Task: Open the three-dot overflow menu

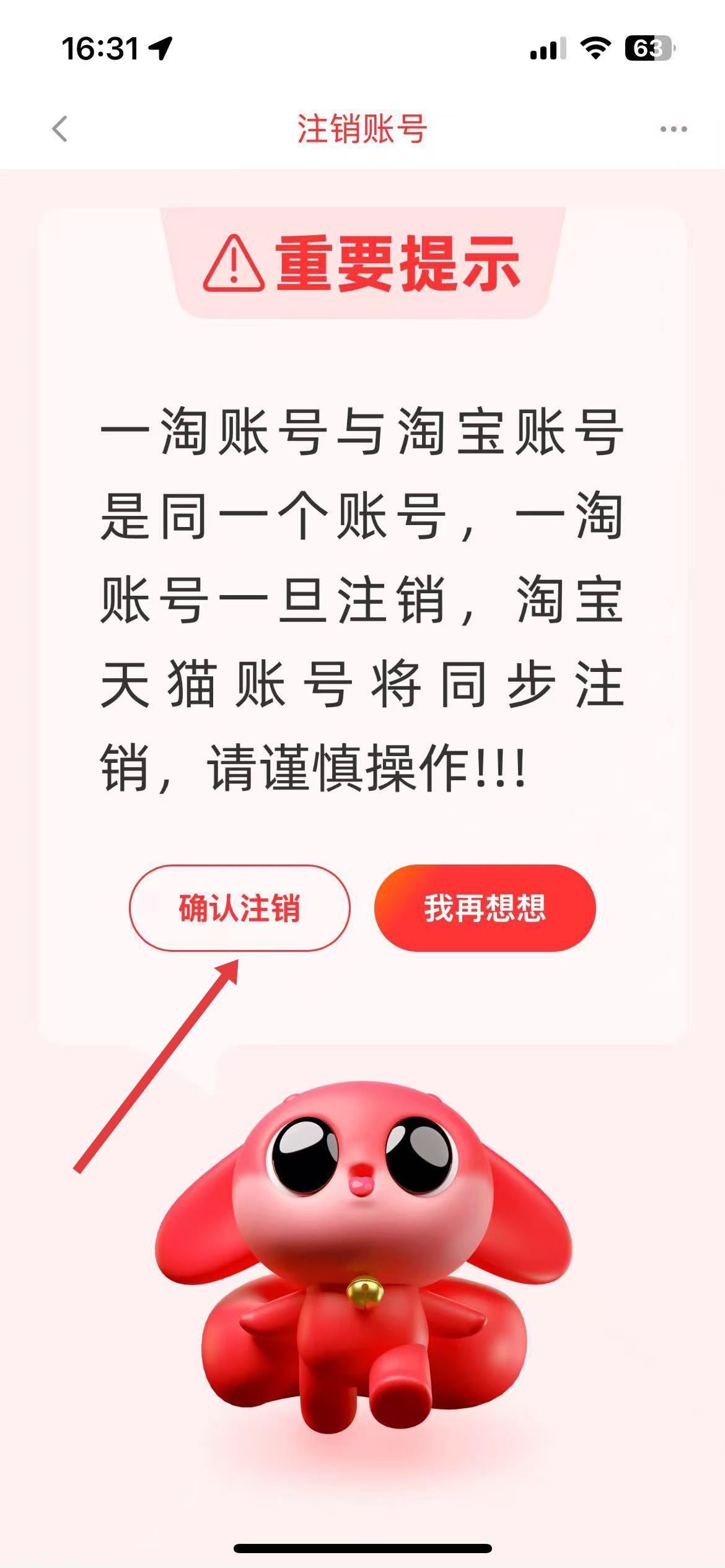Action: [673, 129]
